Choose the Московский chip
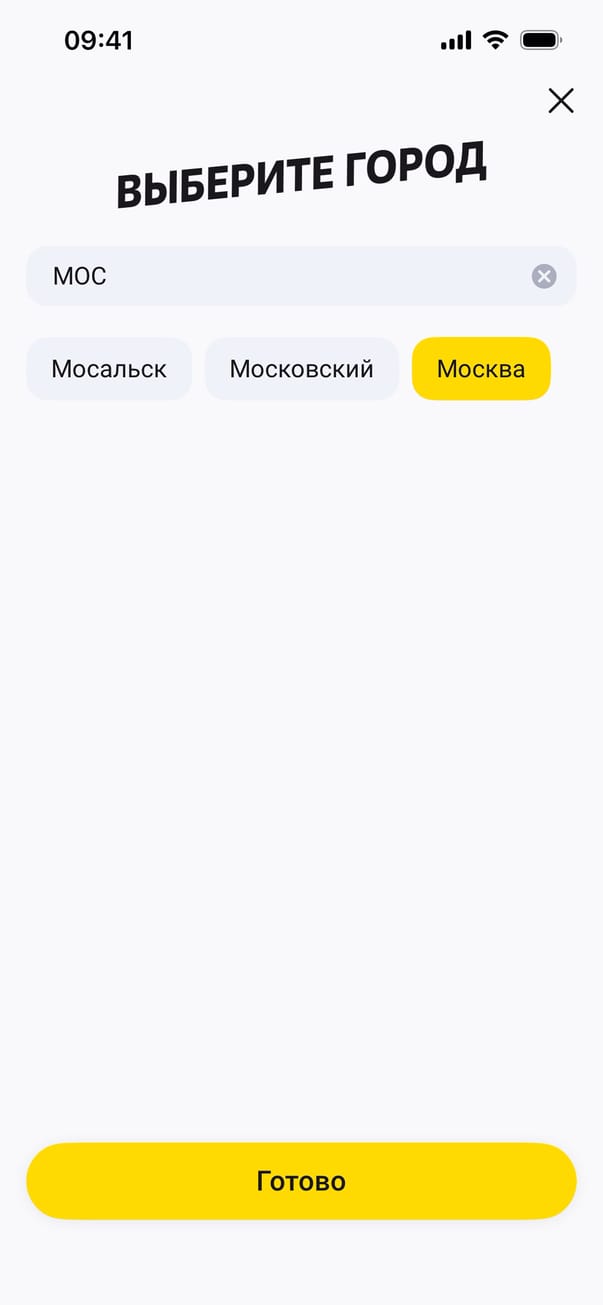 (x=302, y=369)
